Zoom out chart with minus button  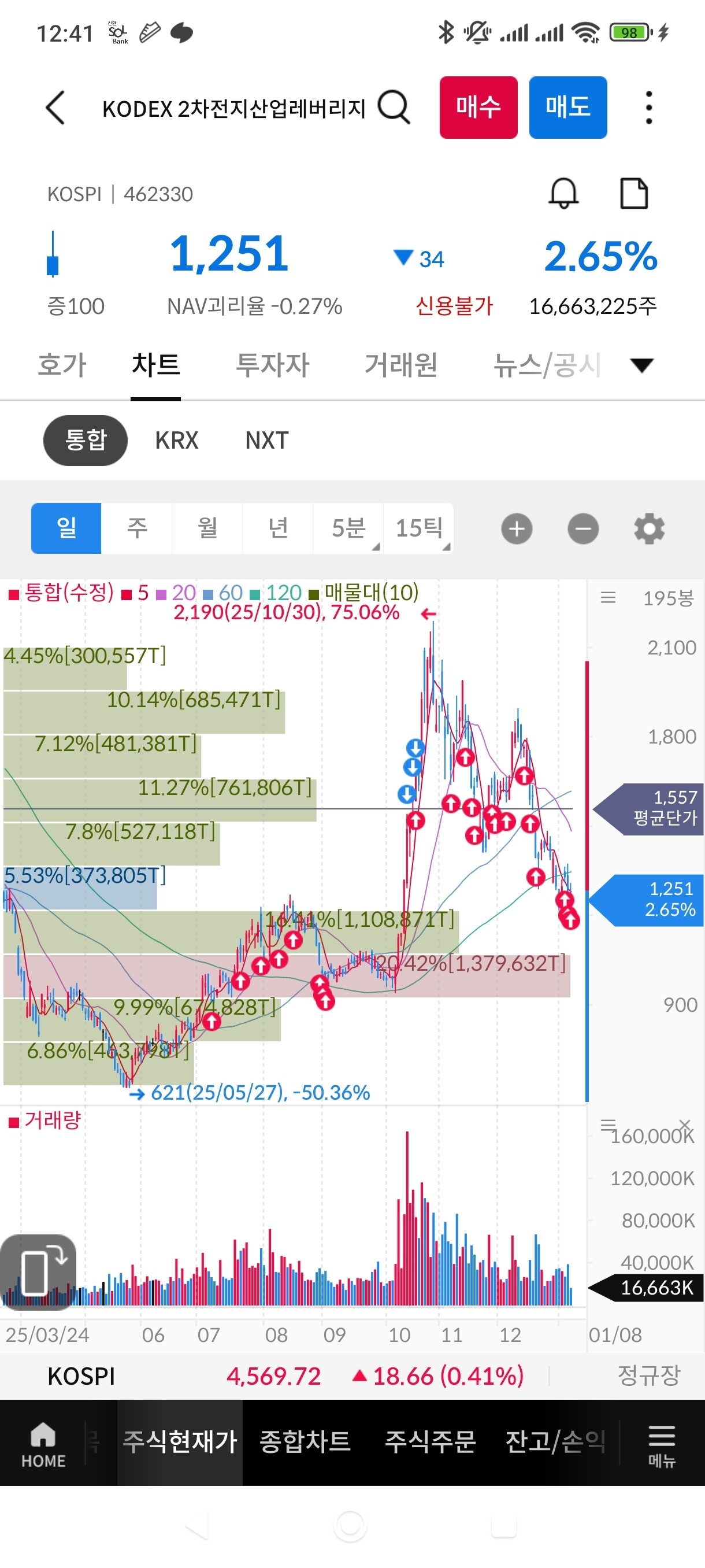(582, 528)
